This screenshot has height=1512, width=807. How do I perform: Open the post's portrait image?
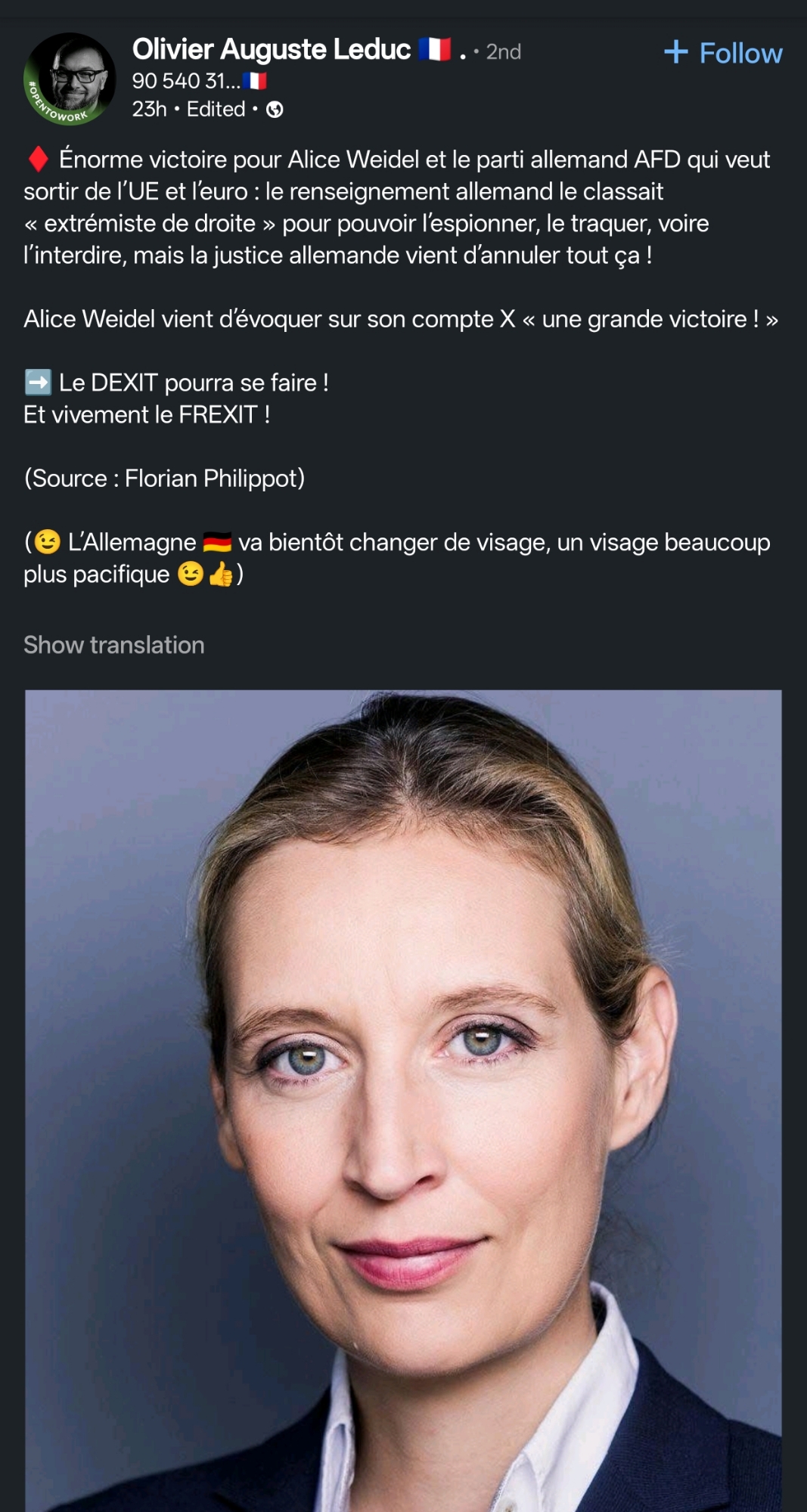[403, 1096]
